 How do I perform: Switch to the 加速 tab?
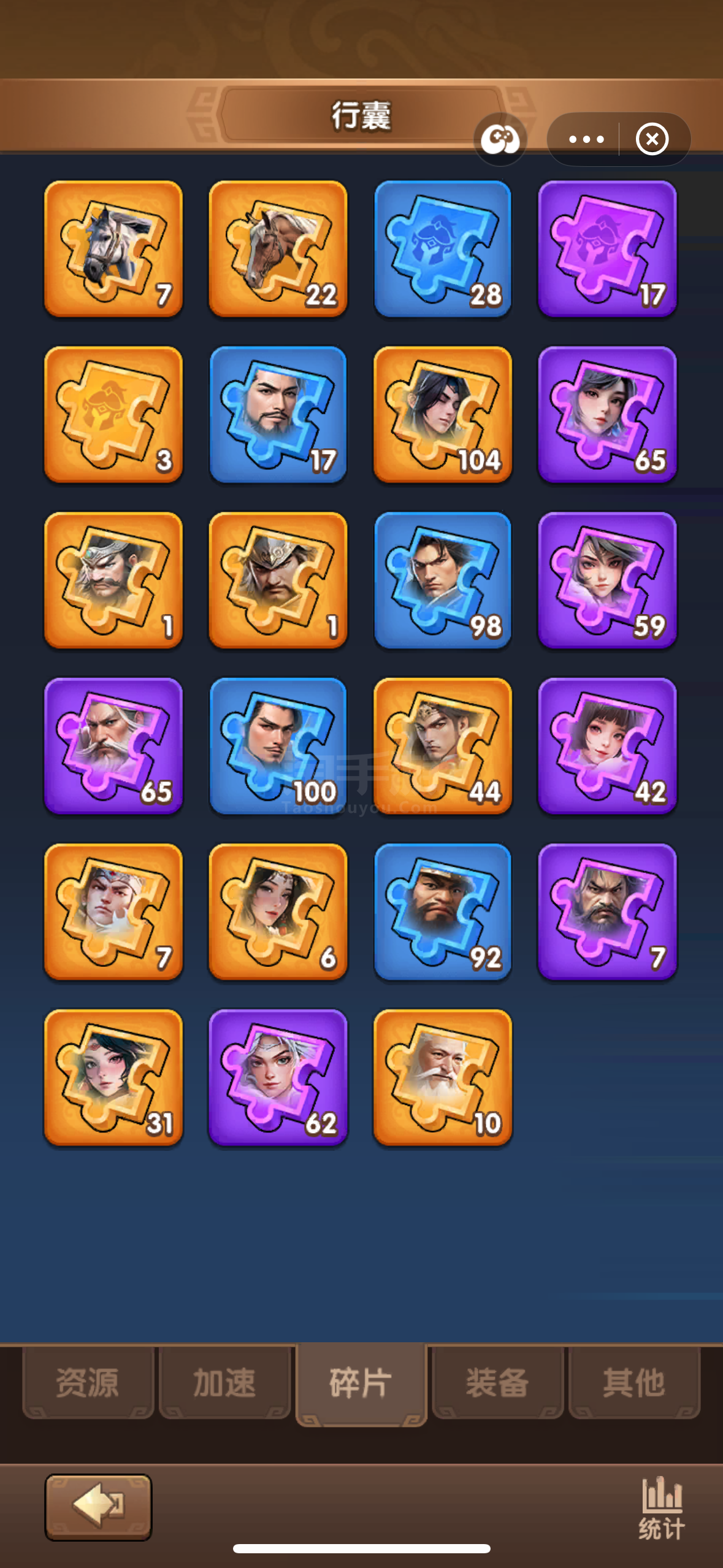tap(224, 1383)
